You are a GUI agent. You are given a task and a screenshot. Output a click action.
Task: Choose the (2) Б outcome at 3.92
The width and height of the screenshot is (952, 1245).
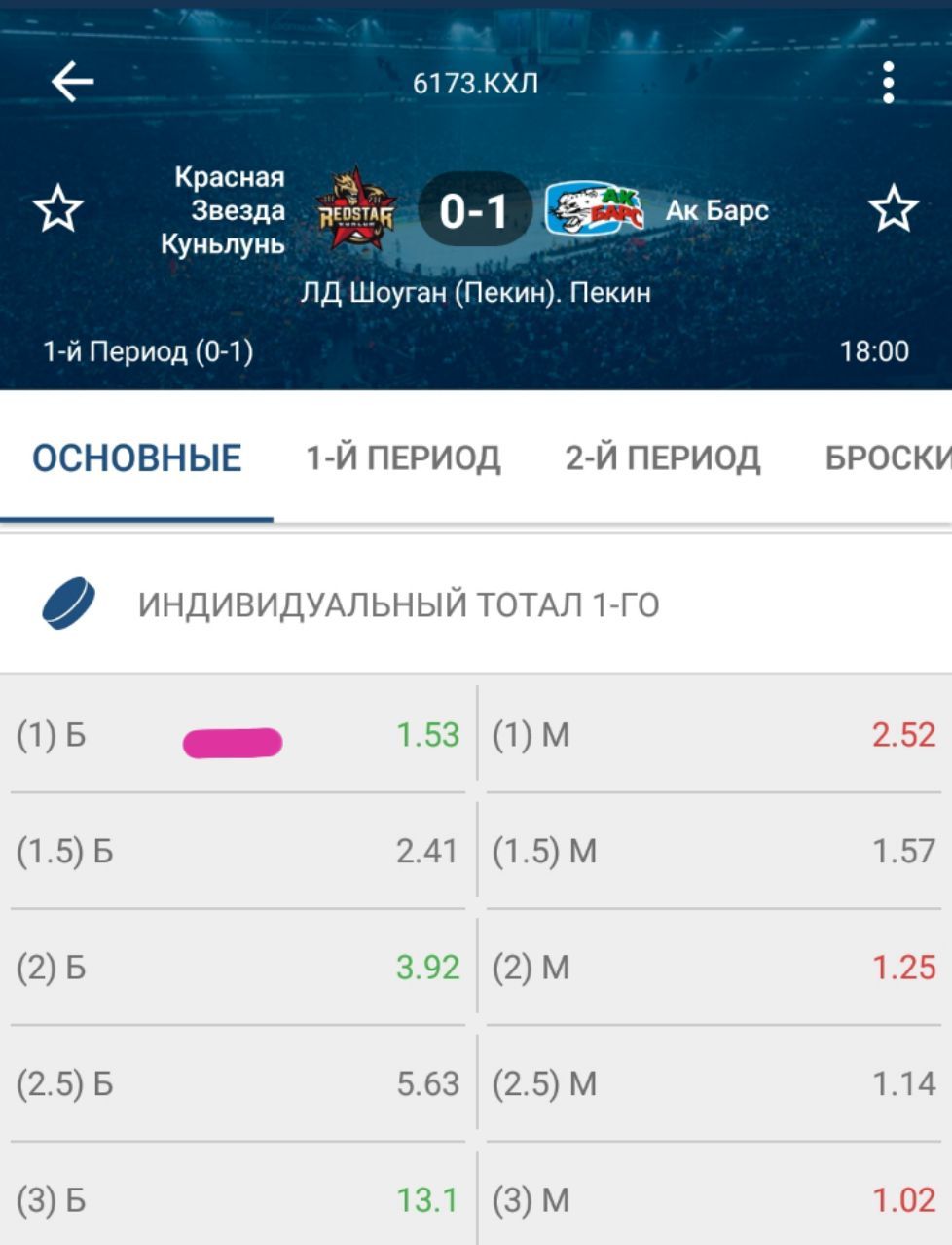tap(238, 968)
